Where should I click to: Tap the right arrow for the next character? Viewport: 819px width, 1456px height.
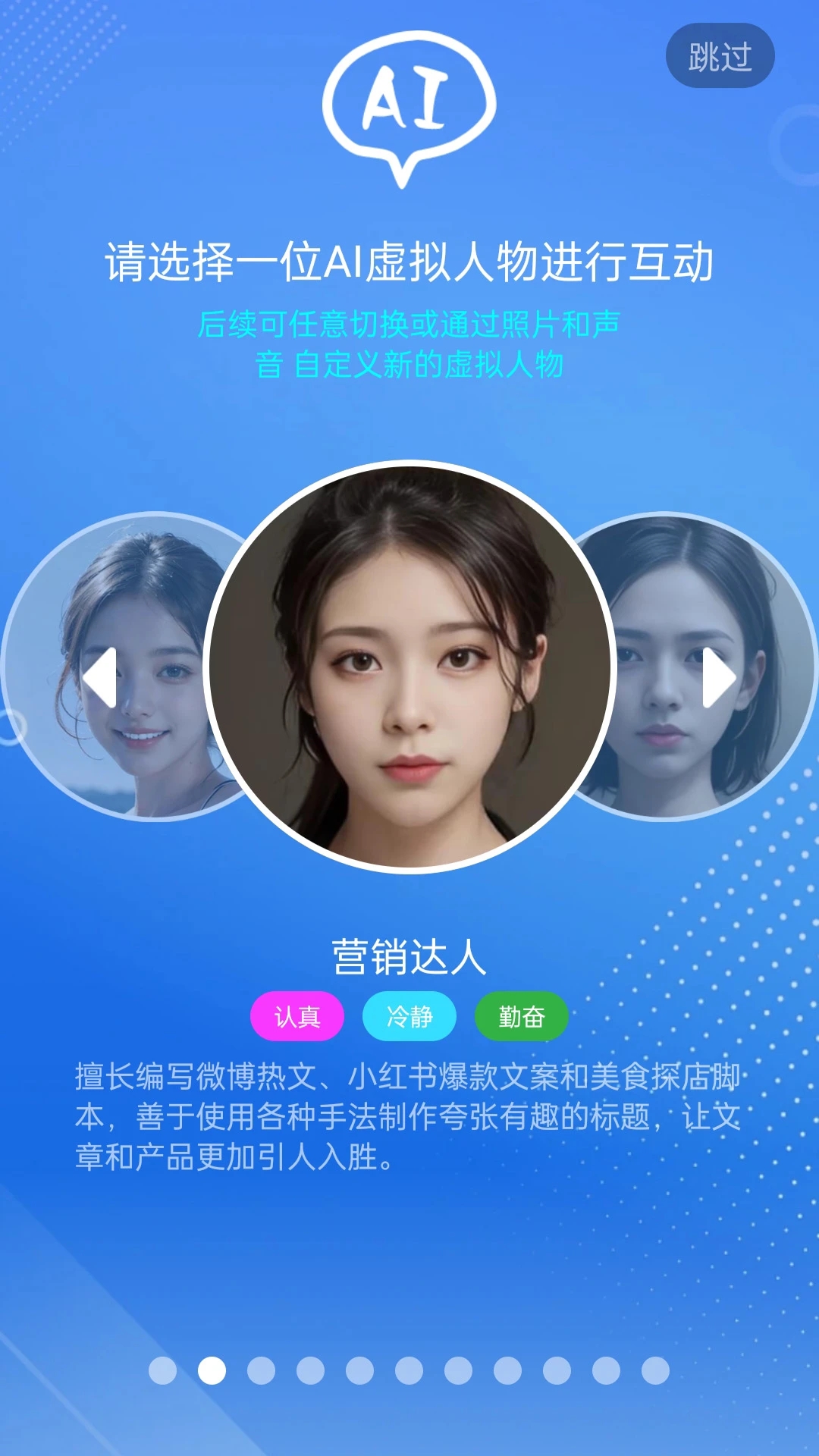tap(719, 677)
